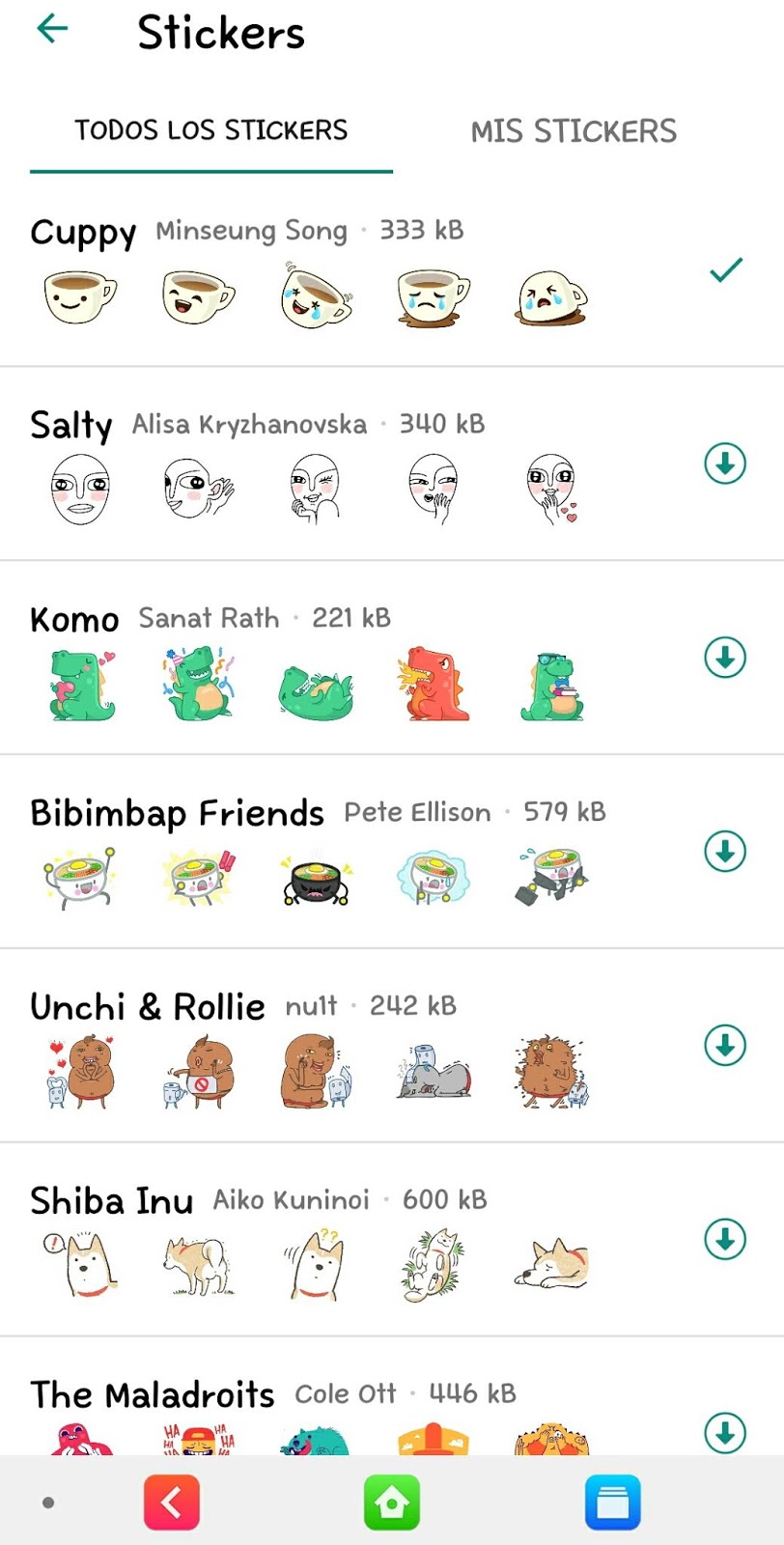Image resolution: width=784 pixels, height=1545 pixels.
Task: Download the Salty sticker pack
Action: 724,463
